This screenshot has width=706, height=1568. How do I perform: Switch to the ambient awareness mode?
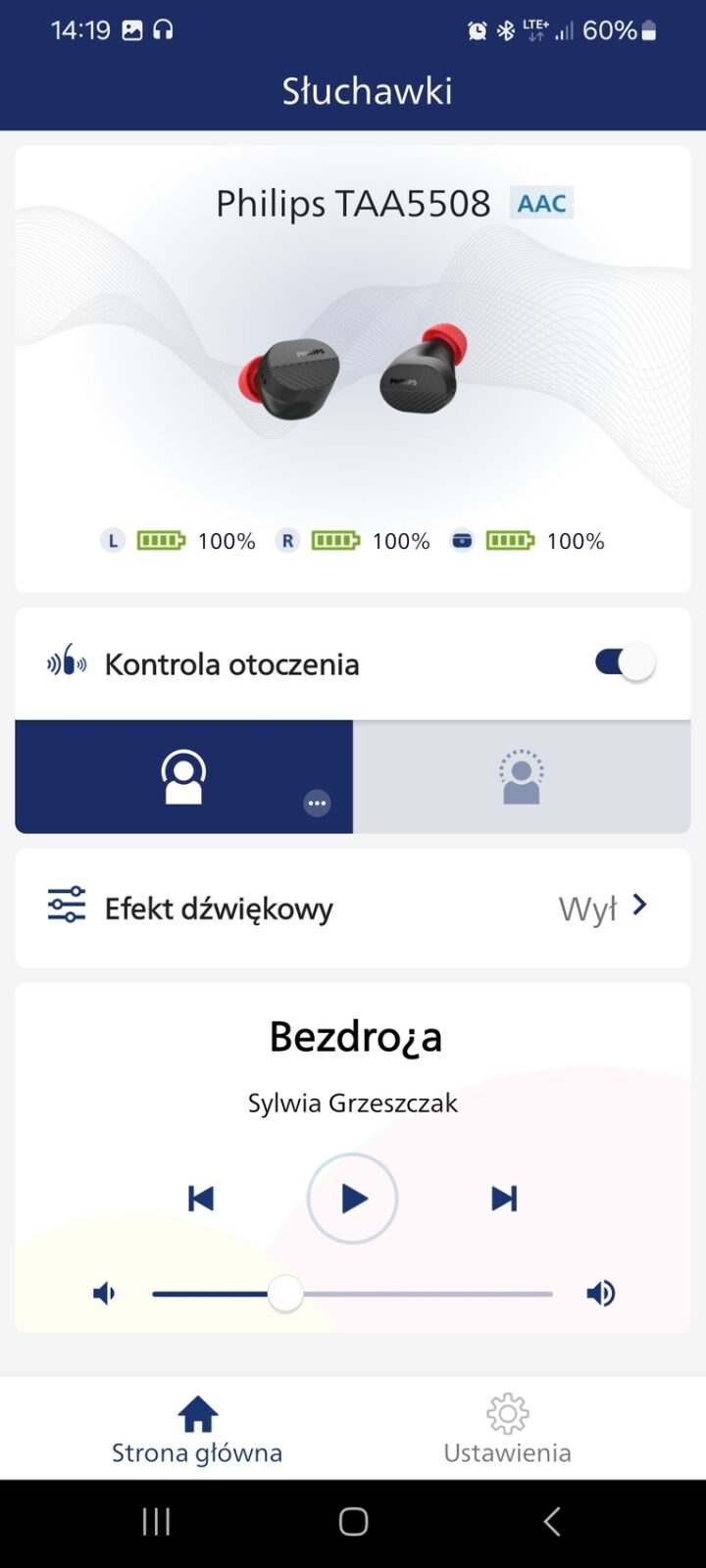[522, 777]
